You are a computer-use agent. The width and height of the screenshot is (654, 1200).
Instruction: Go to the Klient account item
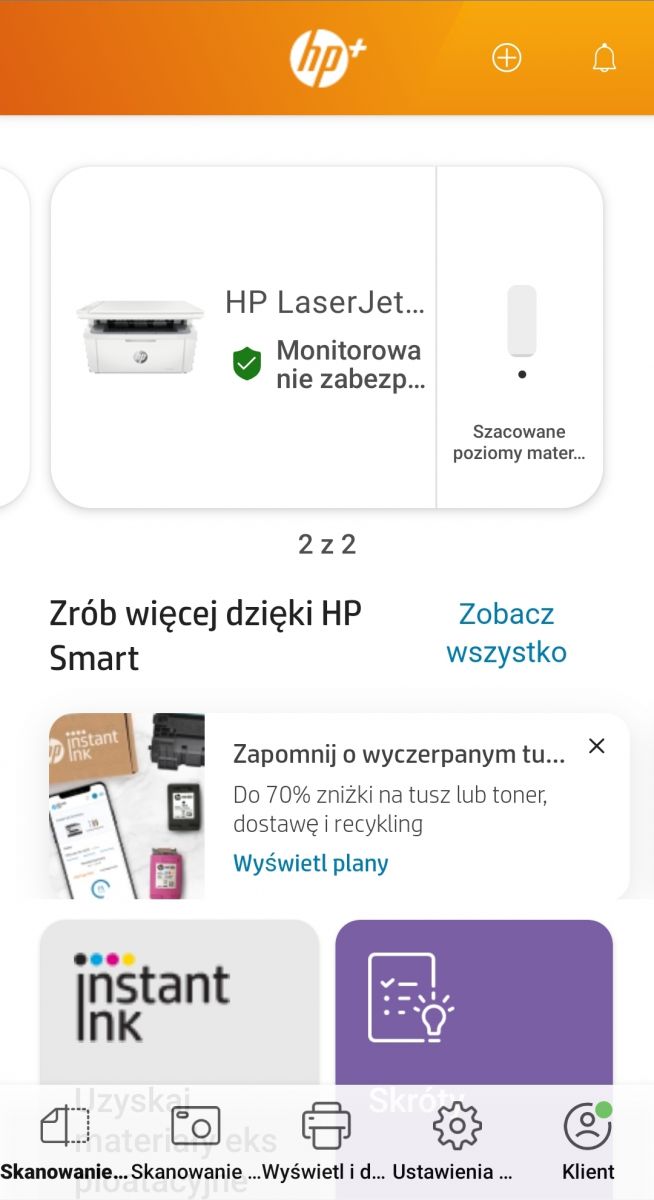tap(588, 1141)
